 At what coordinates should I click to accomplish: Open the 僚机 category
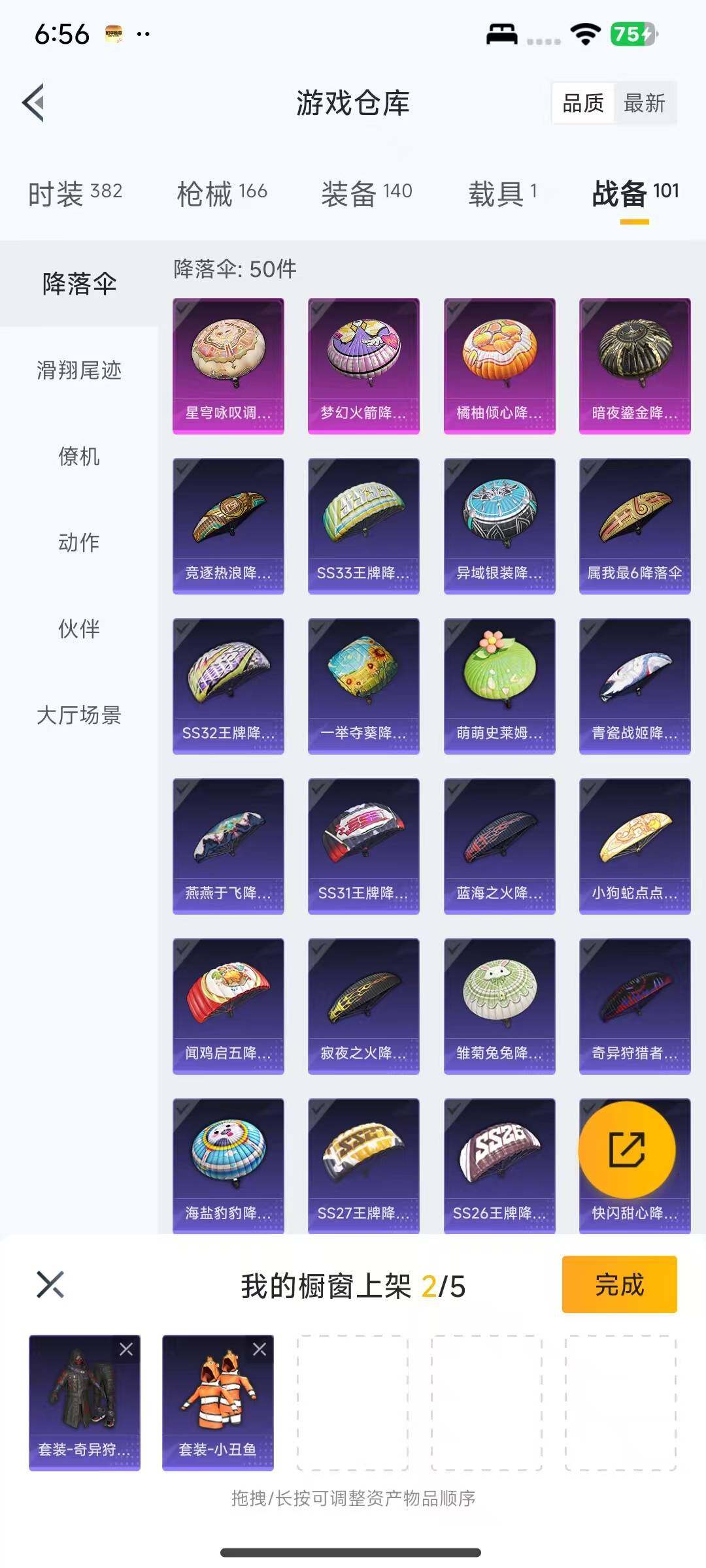pos(79,457)
